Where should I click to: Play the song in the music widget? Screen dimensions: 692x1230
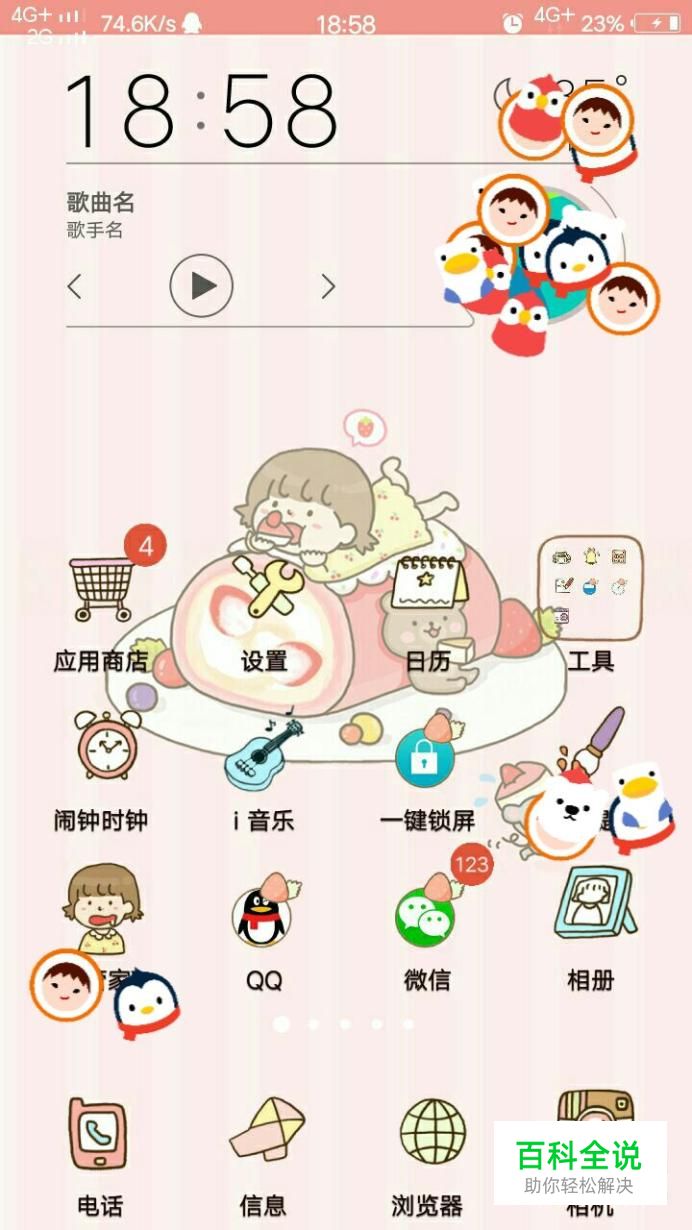click(201, 287)
